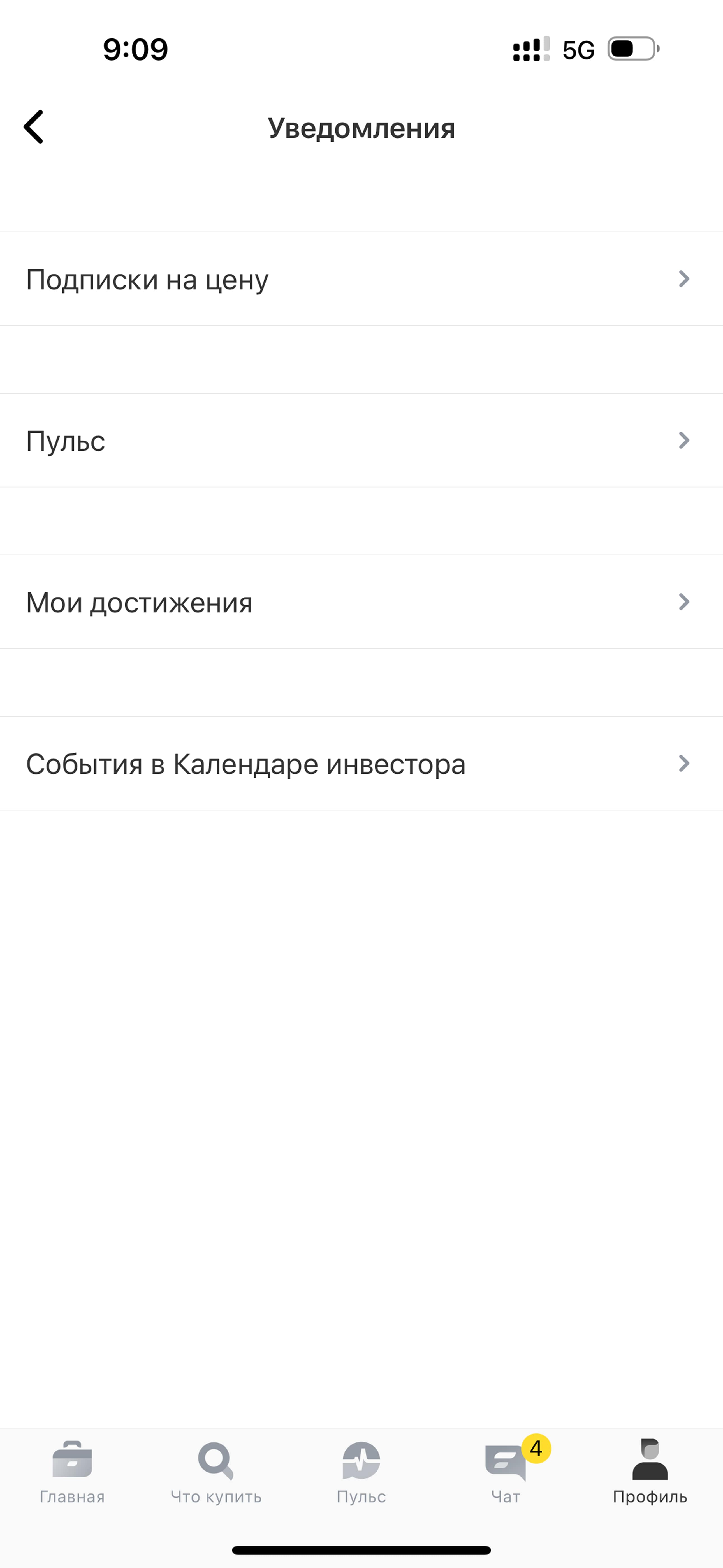Image resolution: width=723 pixels, height=1568 pixels.
Task: Select the Профиль tab
Action: pyautogui.click(x=650, y=1472)
